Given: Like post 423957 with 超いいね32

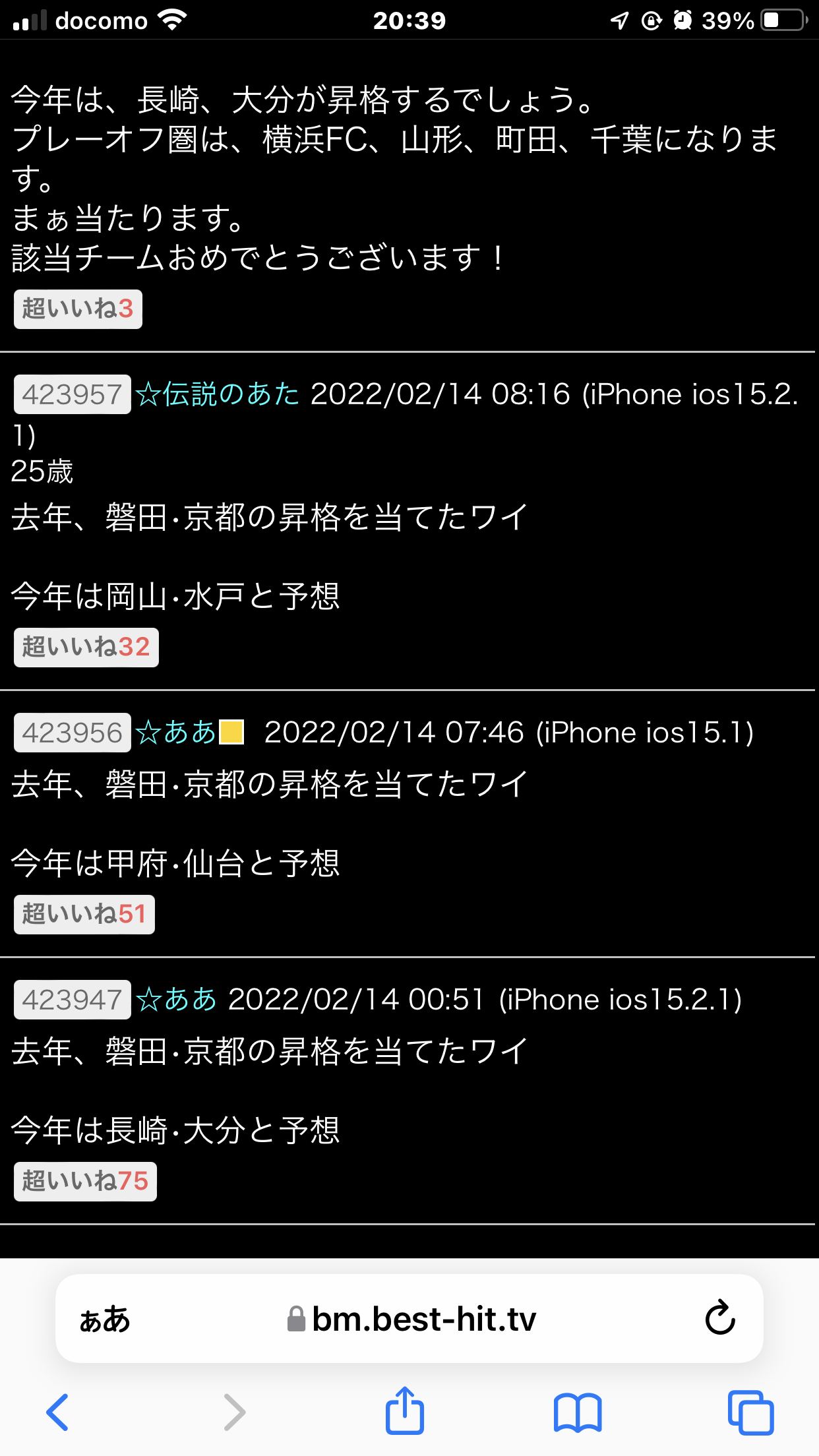Looking at the screenshot, I should [x=86, y=647].
